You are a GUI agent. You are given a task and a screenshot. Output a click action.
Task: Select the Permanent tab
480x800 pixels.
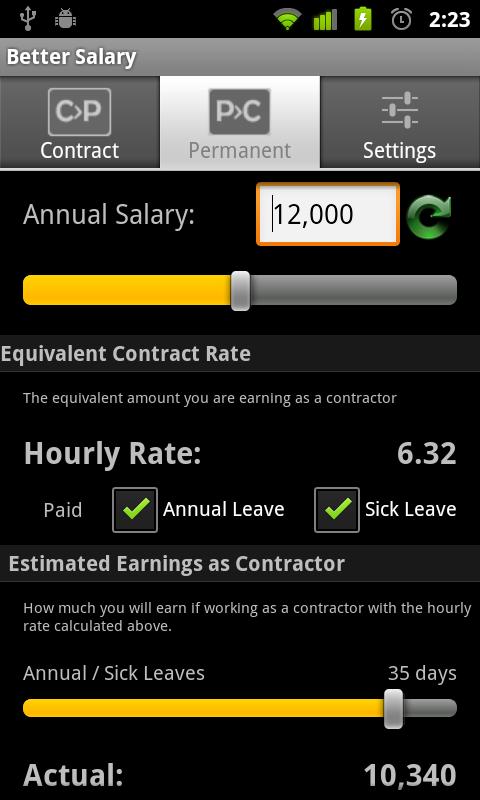[x=240, y=122]
